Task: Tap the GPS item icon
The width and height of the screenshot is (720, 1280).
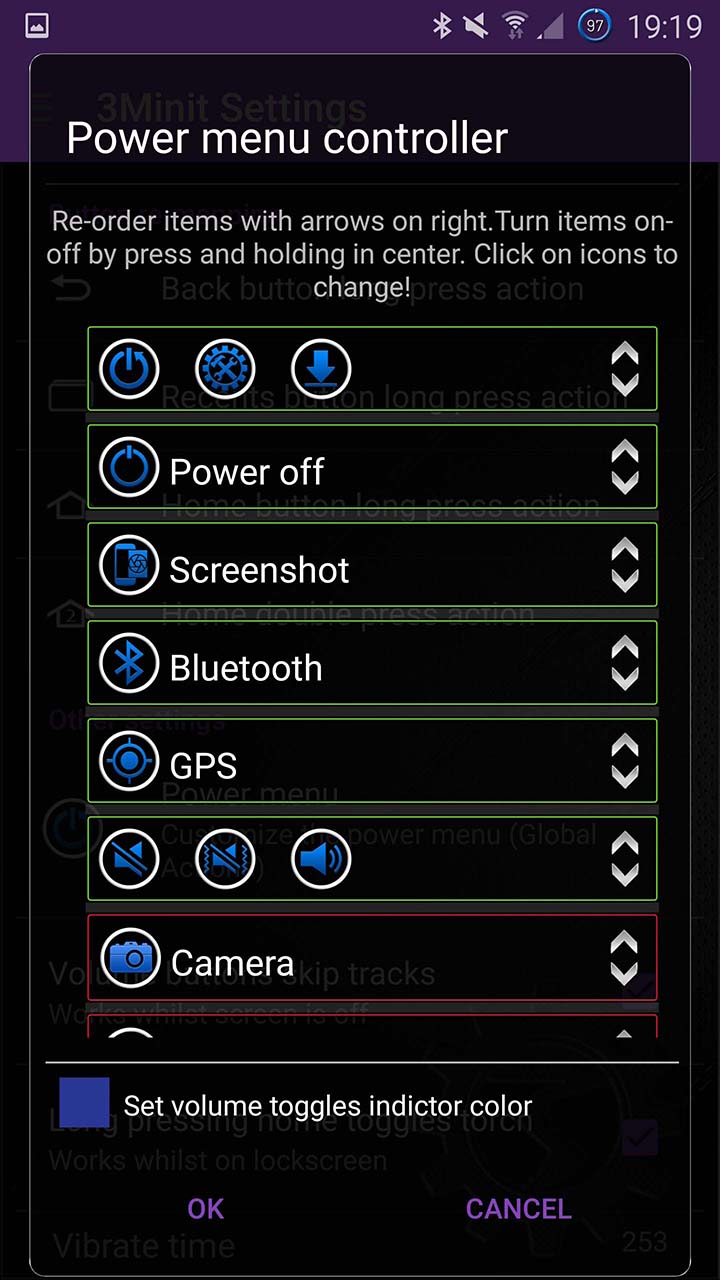Action: point(129,761)
